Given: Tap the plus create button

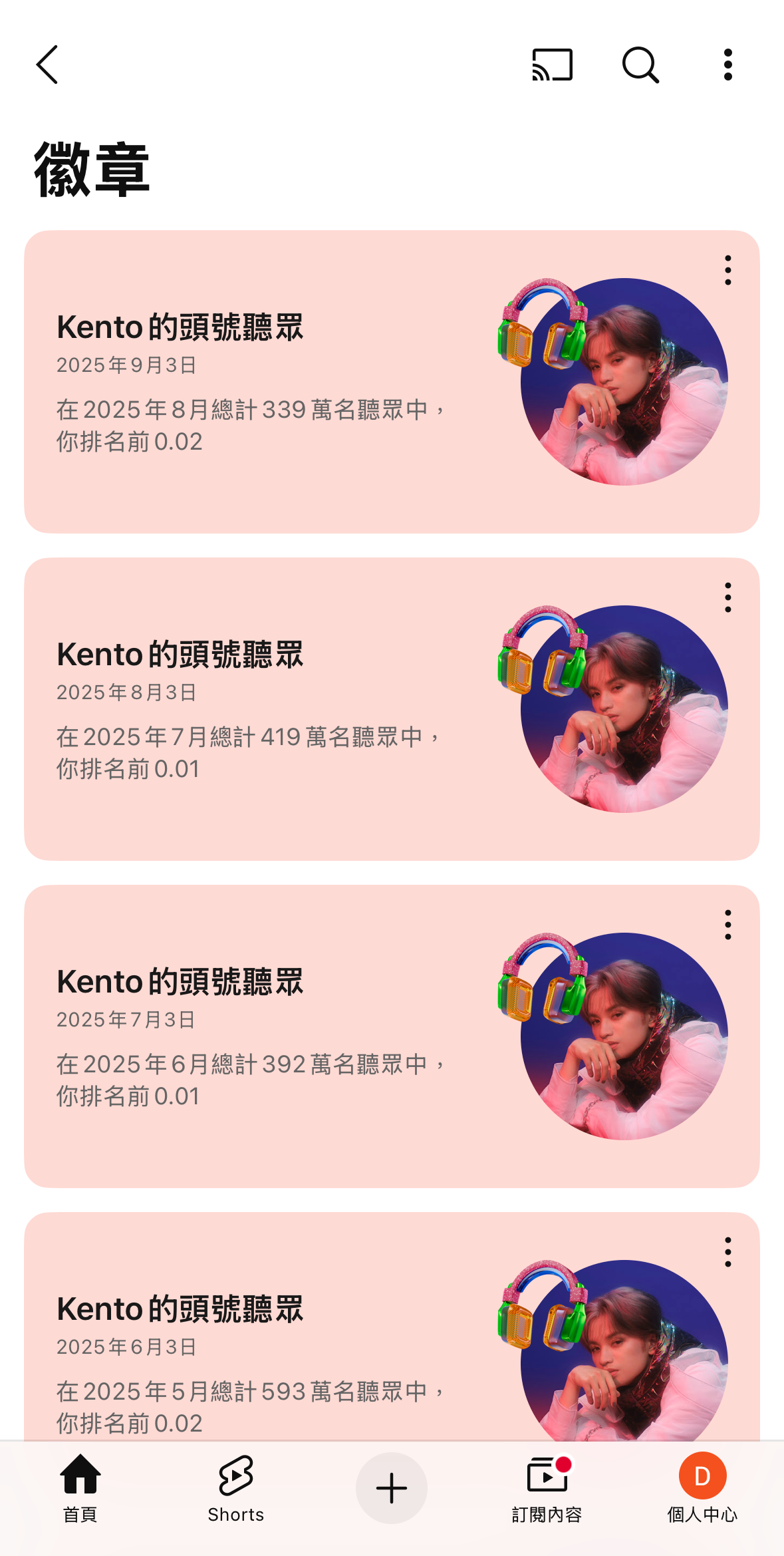Looking at the screenshot, I should [392, 1488].
